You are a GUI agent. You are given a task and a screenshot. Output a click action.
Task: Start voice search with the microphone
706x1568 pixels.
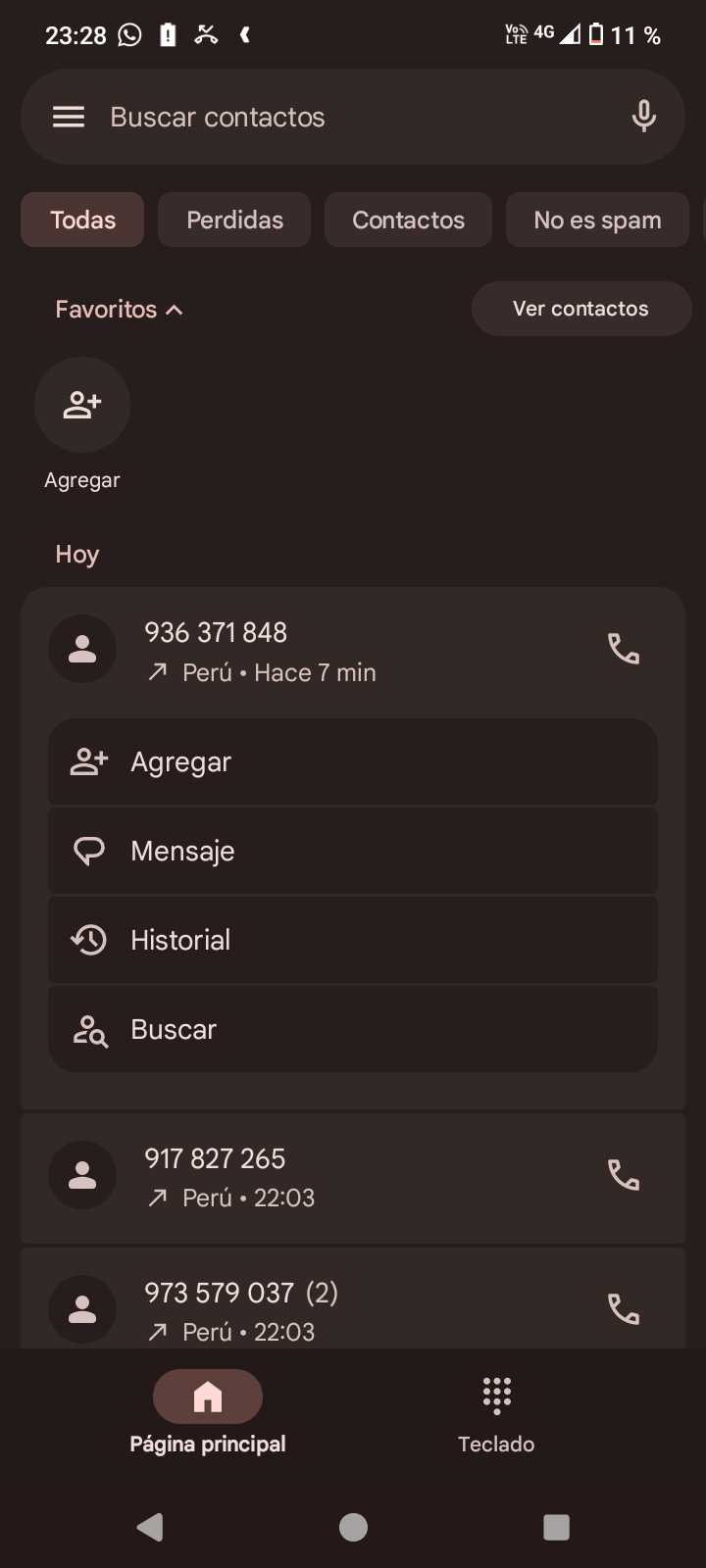(643, 117)
